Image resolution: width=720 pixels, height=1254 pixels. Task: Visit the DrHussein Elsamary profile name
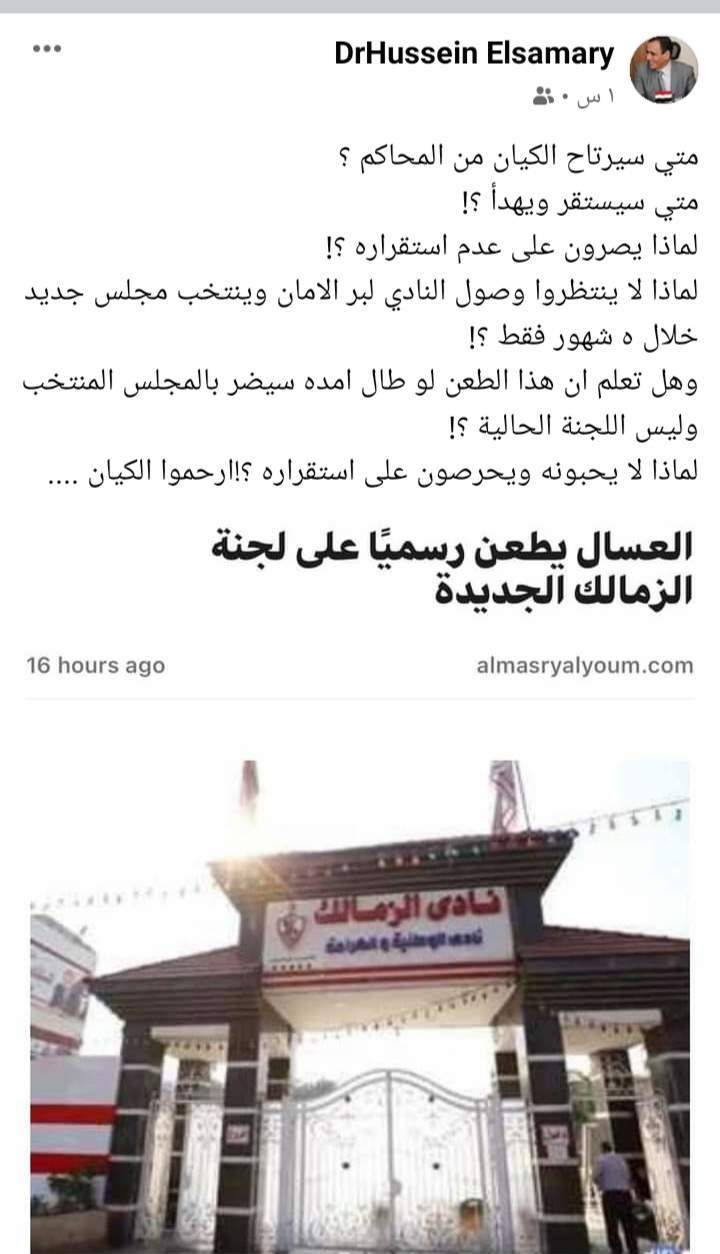(475, 55)
